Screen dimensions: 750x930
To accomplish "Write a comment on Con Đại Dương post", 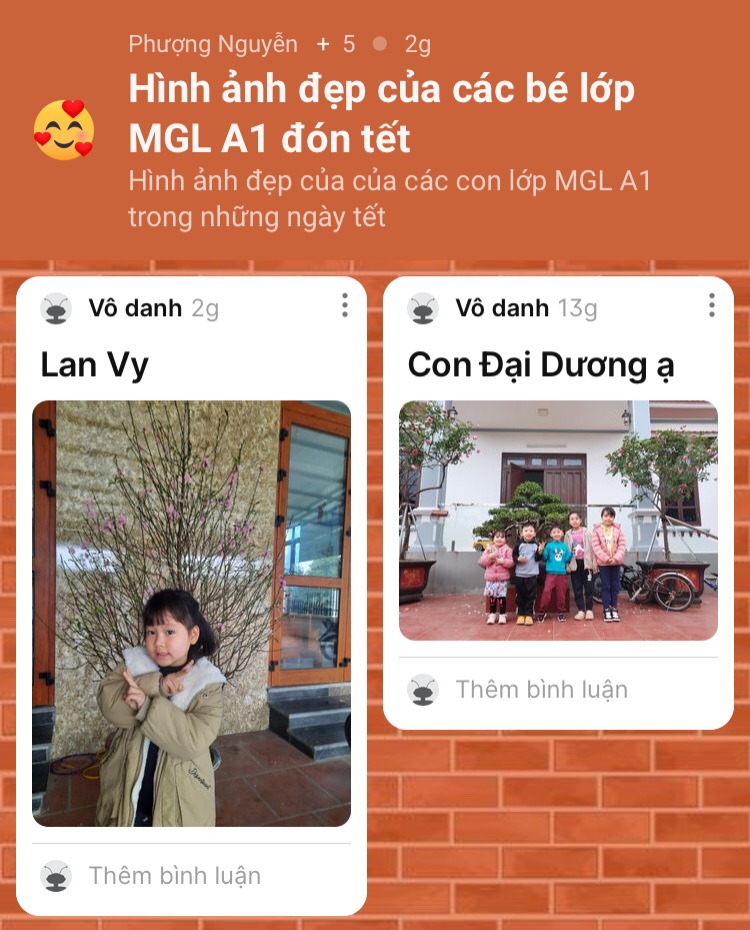I will (542, 689).
